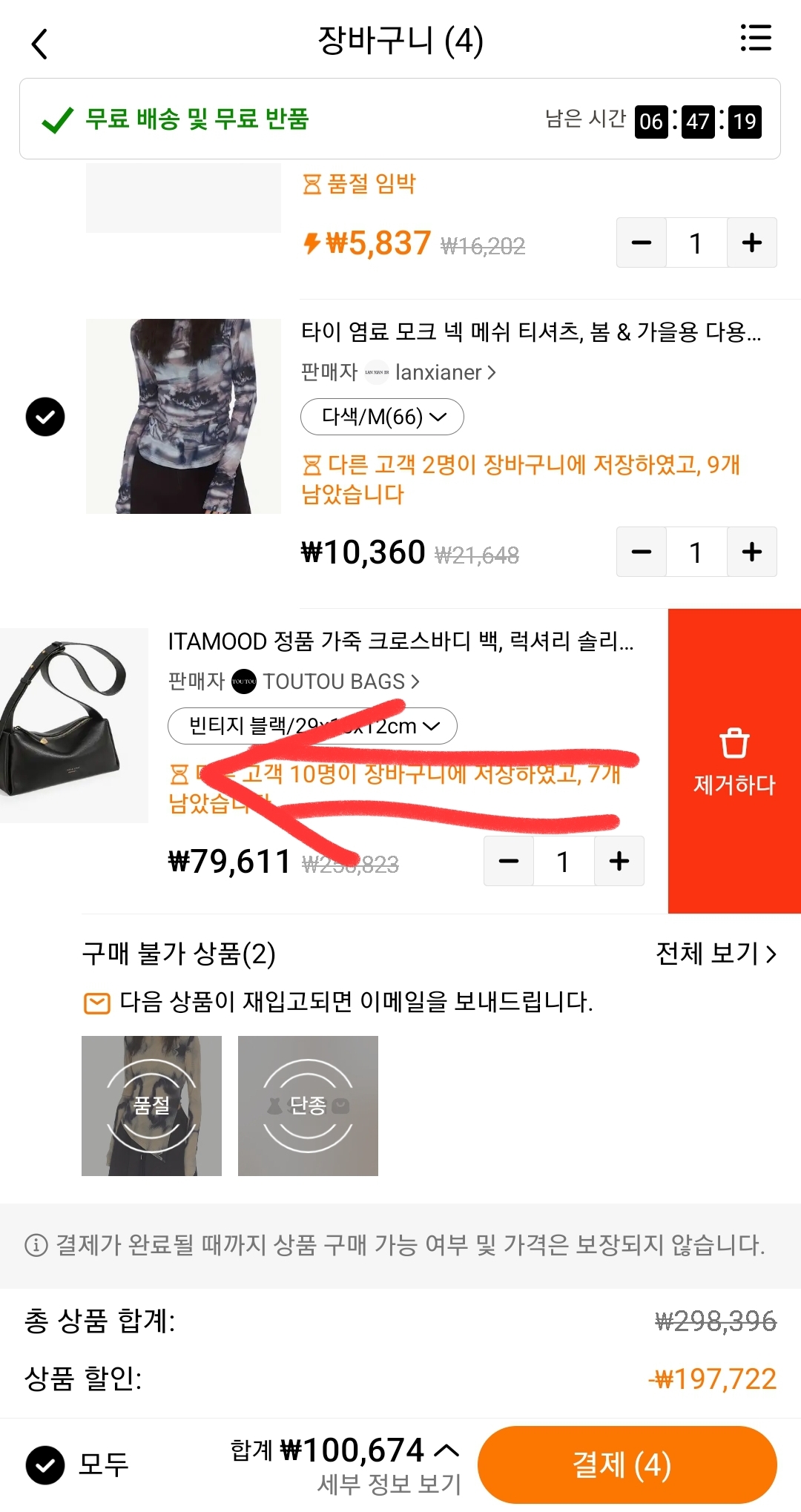The image size is (801, 1512).
Task: Open the email restock notification icon
Action: [x=96, y=1002]
